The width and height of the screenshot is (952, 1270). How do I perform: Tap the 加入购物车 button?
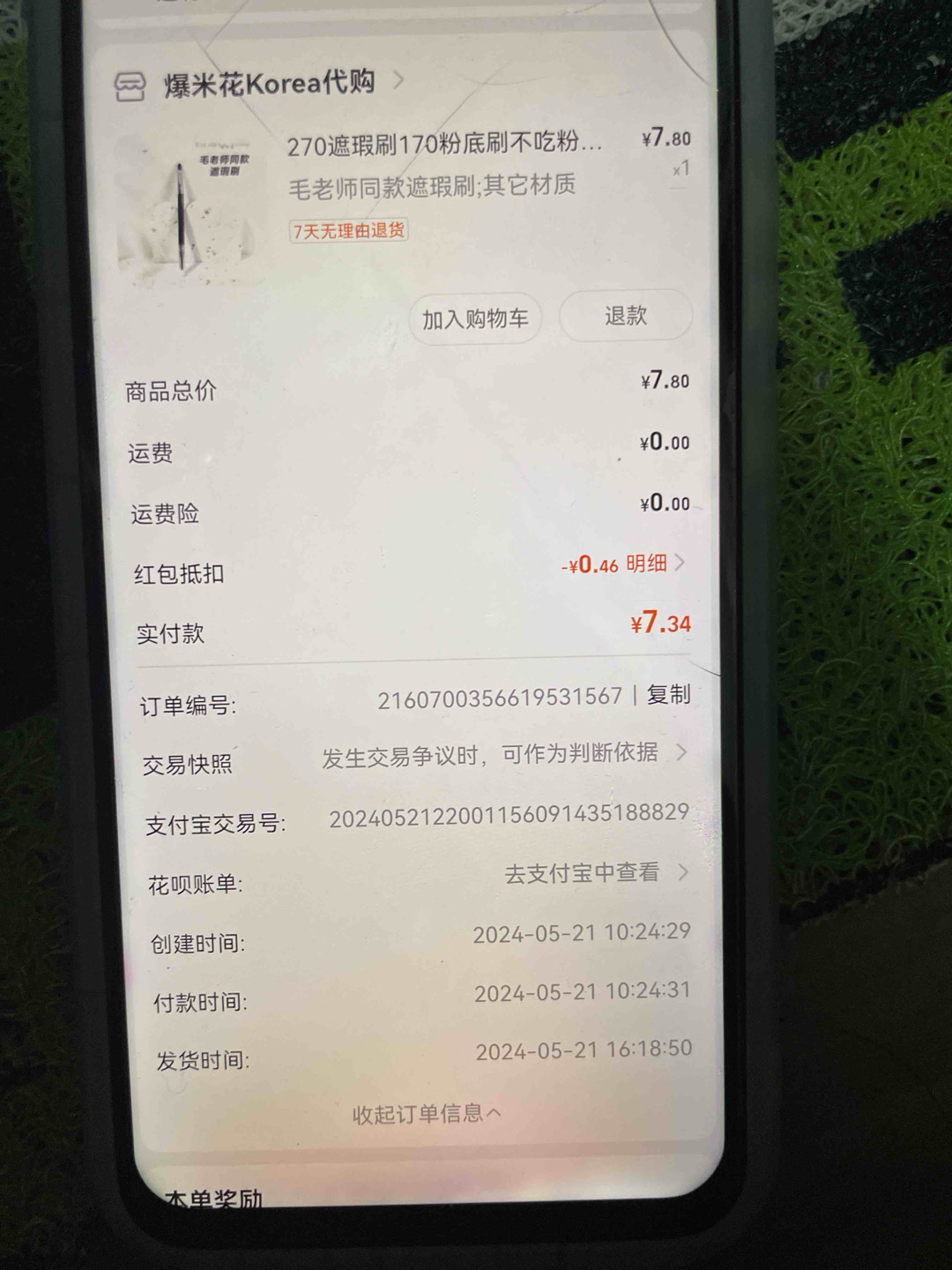(x=475, y=319)
